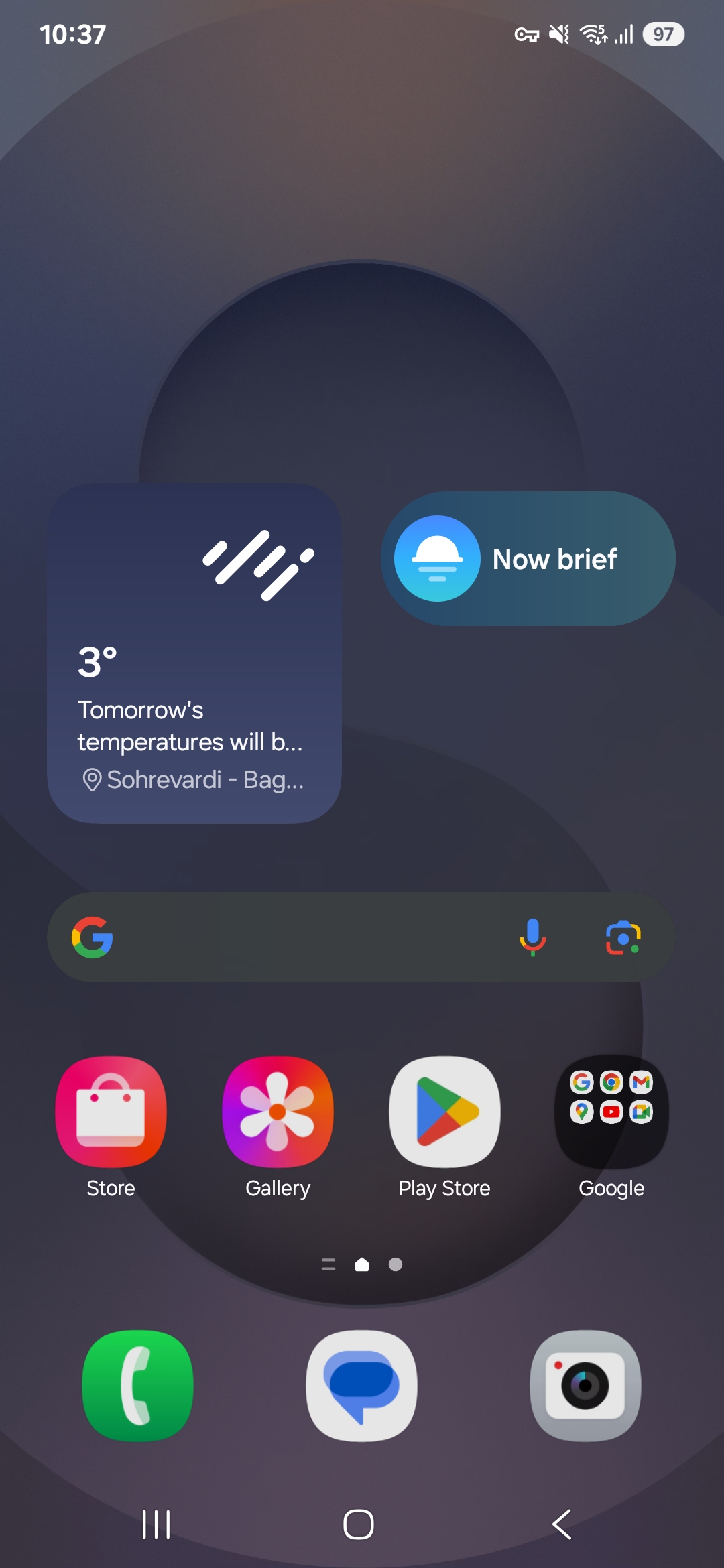Open recent apps from the navigation bar
724x1568 pixels.
(156, 1524)
